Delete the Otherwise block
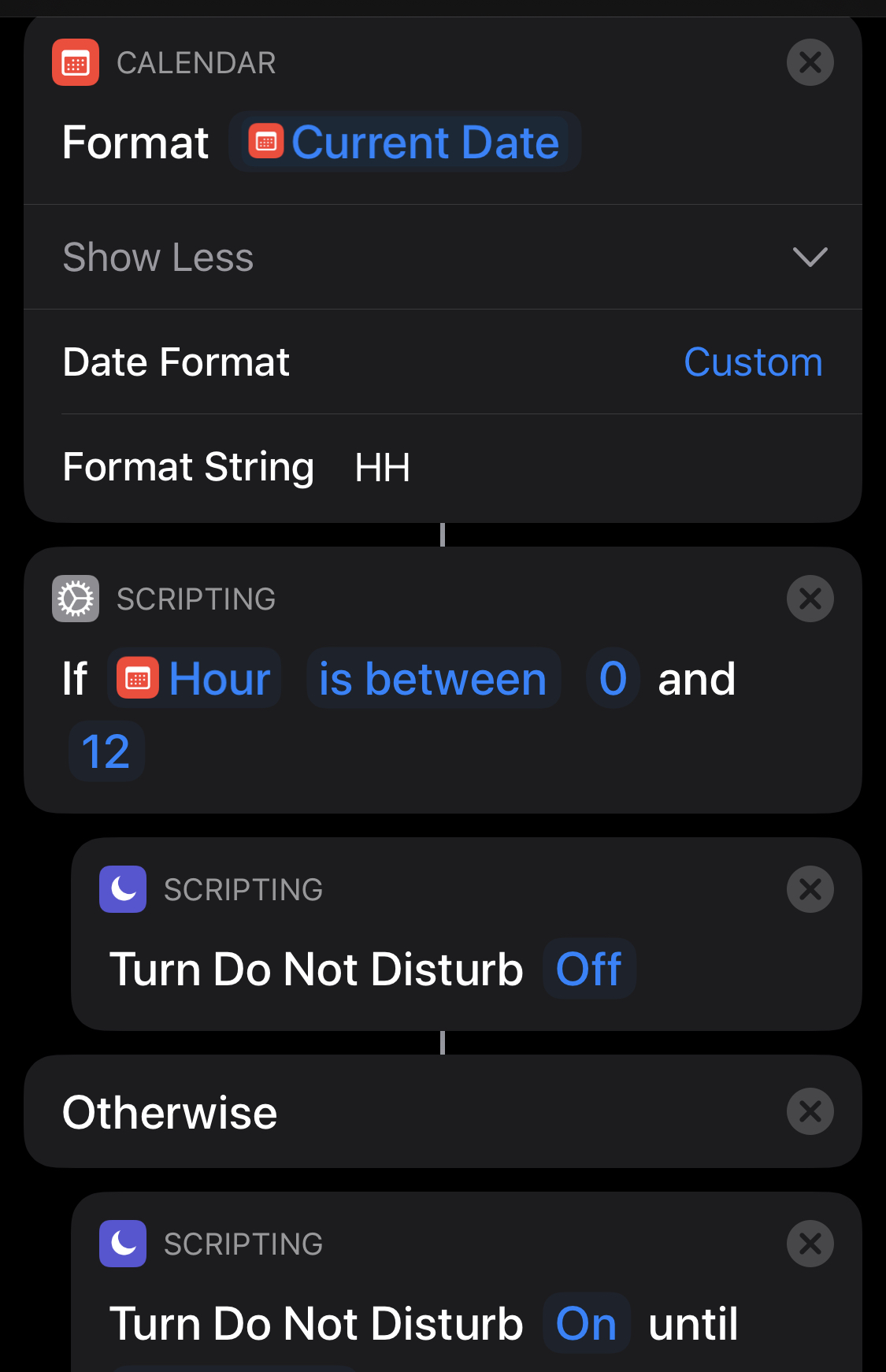This screenshot has height=1372, width=886. point(810,1111)
